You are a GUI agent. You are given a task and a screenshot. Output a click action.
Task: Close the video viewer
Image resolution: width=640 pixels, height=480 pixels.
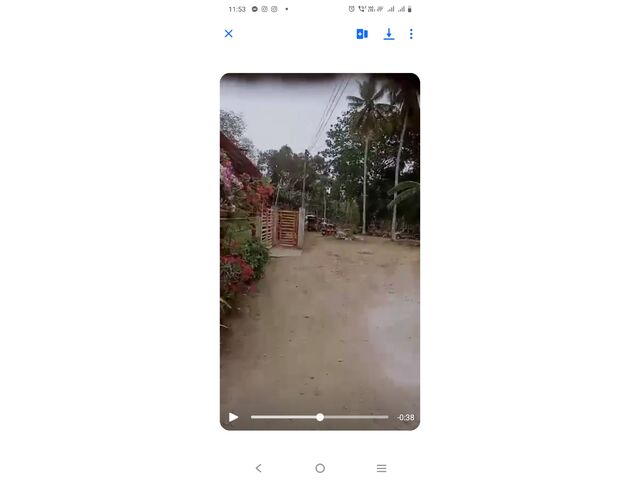(x=228, y=34)
